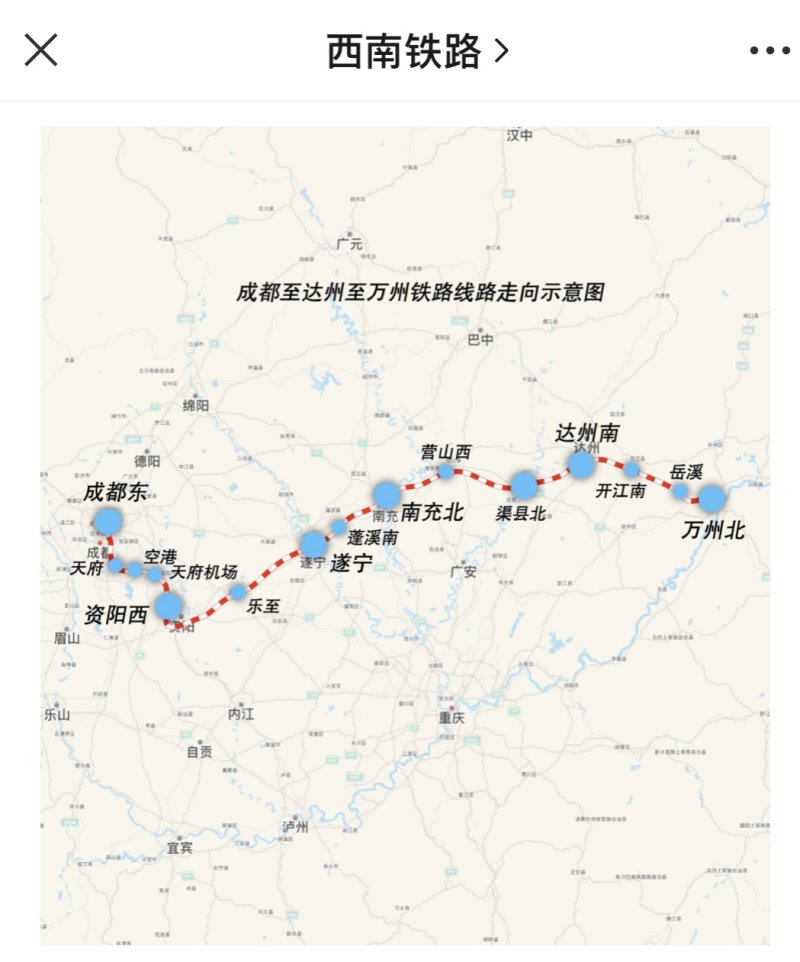Image resolution: width=800 pixels, height=962 pixels.
Task: Open the three-dot more options menu
Action: [769, 50]
